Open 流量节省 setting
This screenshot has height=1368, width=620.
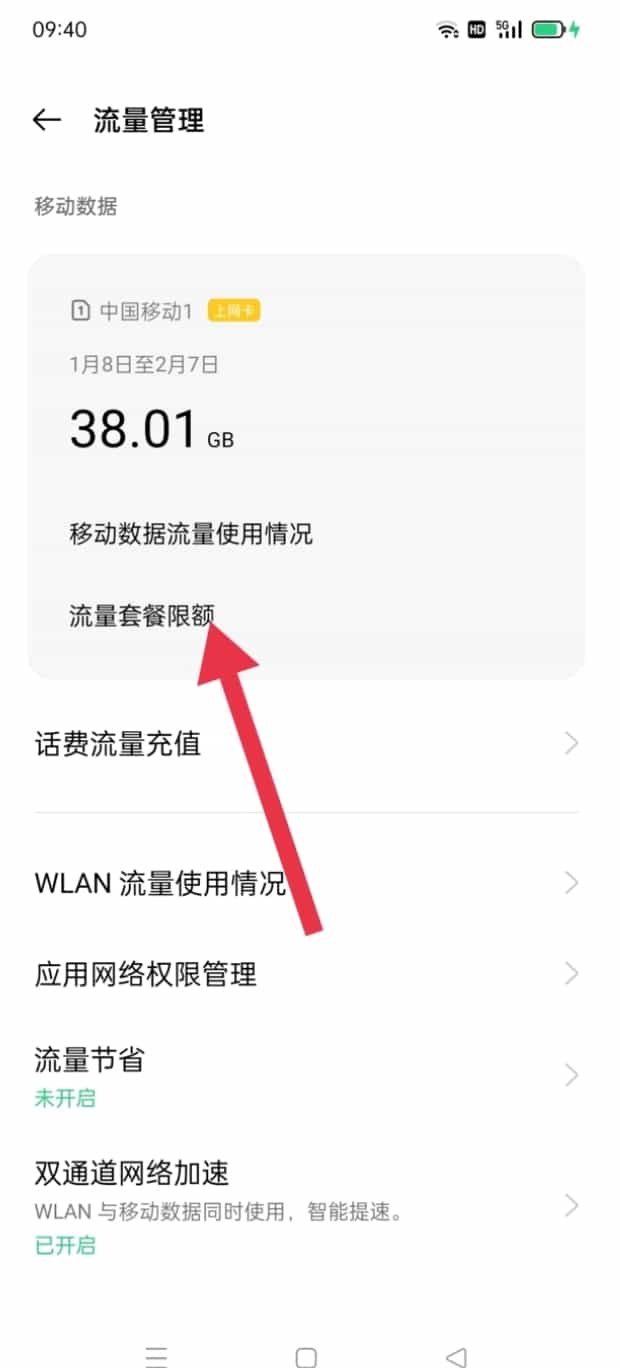pyautogui.click(x=306, y=1075)
